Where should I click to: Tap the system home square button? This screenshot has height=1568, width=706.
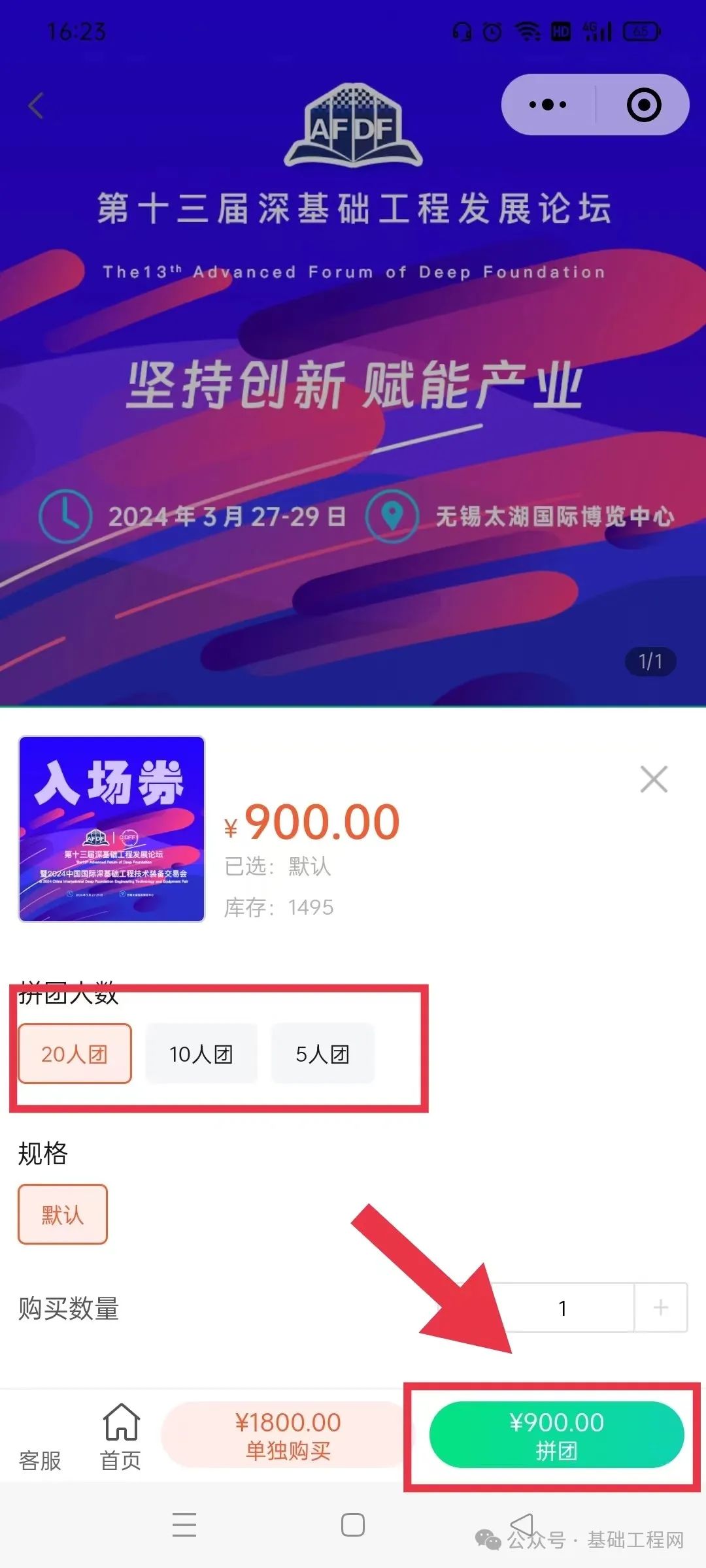click(x=353, y=1524)
